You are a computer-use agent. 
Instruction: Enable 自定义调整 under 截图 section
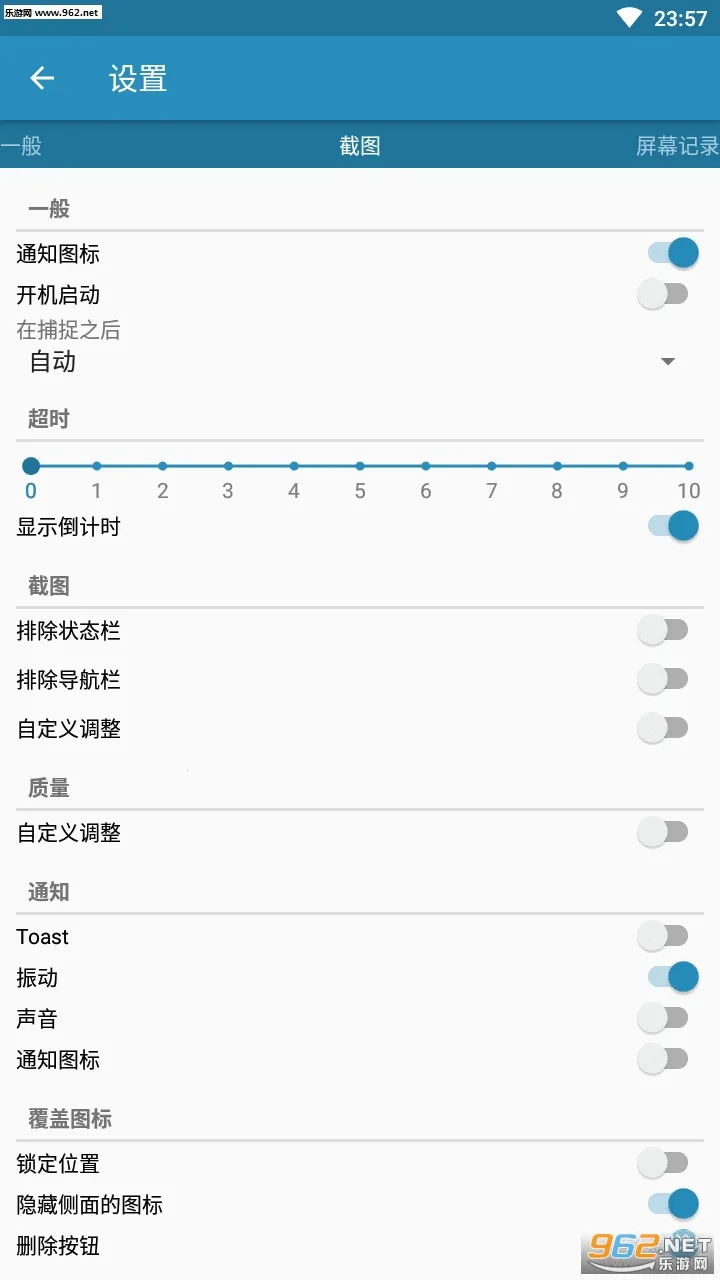664,728
